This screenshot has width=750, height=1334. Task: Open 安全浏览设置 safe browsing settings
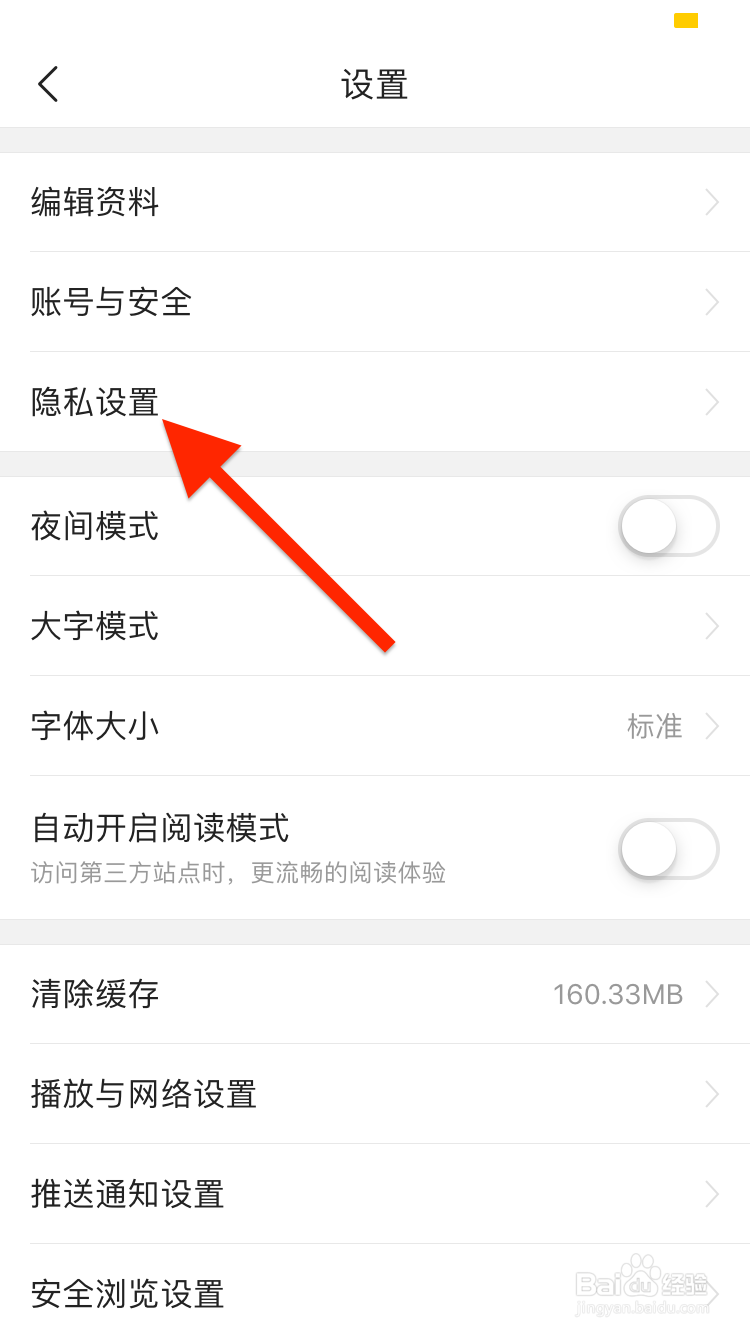128,1294
